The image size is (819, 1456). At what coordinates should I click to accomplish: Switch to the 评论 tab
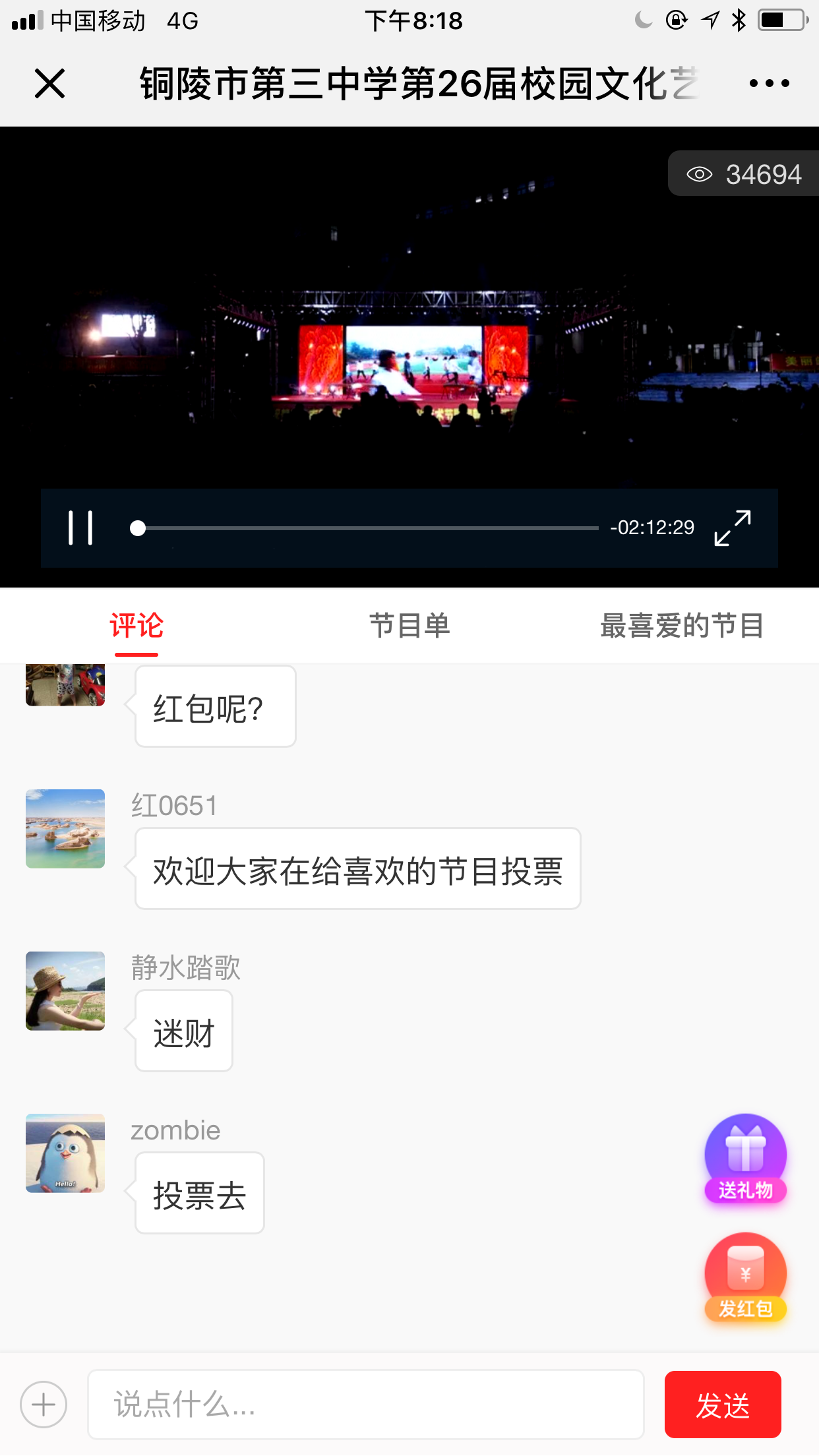pyautogui.click(x=136, y=626)
